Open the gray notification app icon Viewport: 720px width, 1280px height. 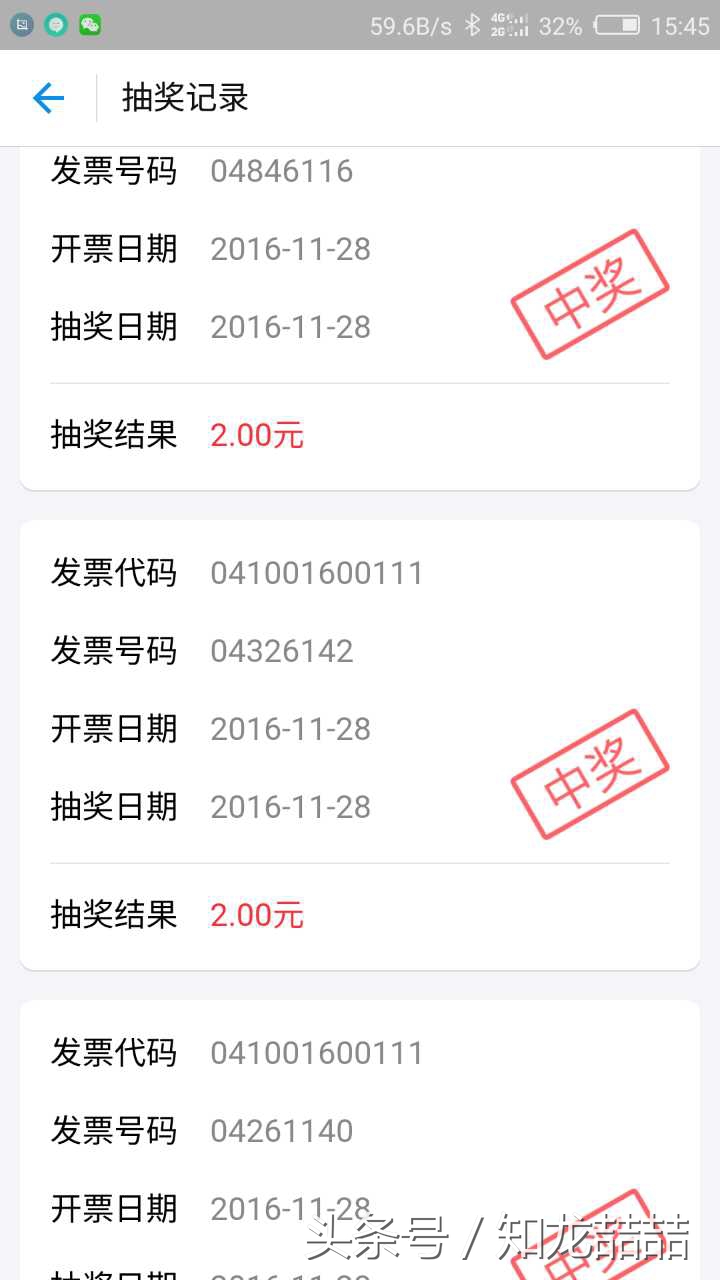point(22,24)
